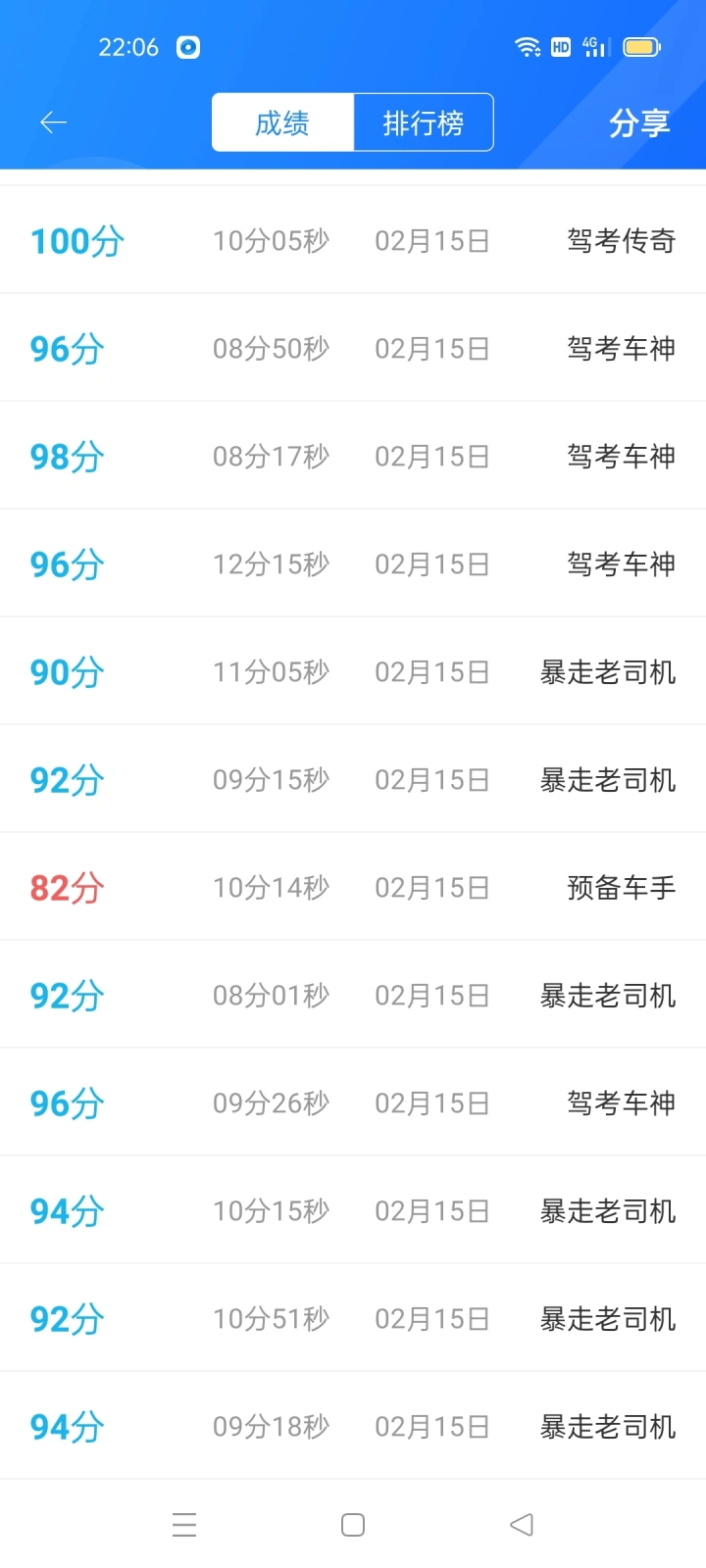View the failed 82分 exam record
The image size is (706, 1568).
point(353,888)
